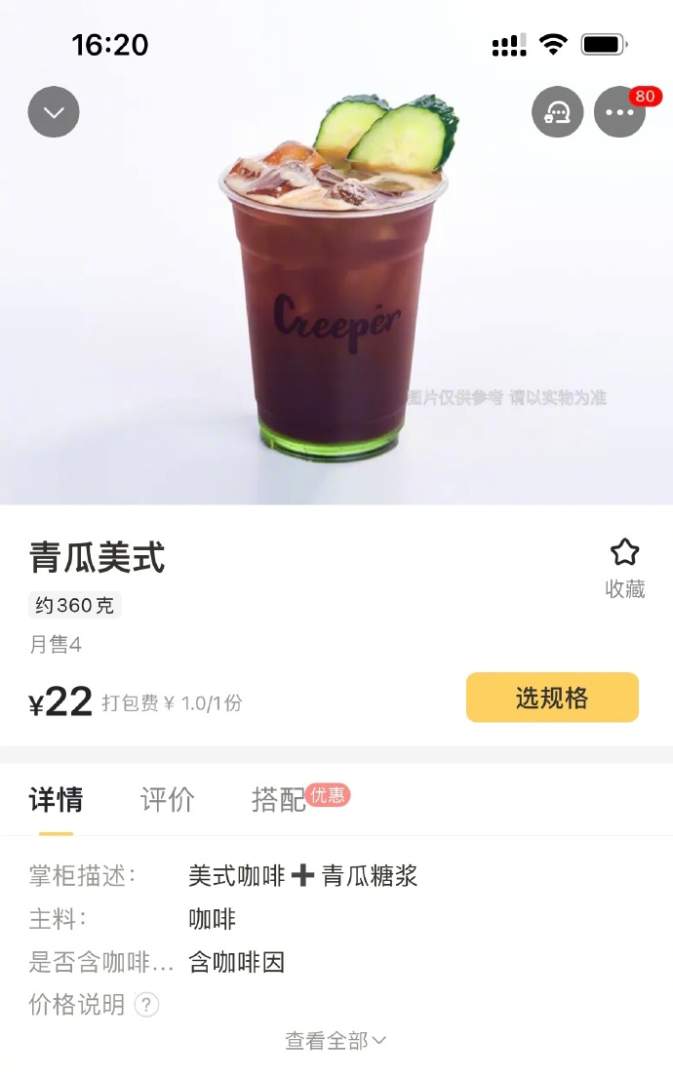Add 青瓜美式 to favorites (收藏)
673x1080 pixels.
click(624, 566)
